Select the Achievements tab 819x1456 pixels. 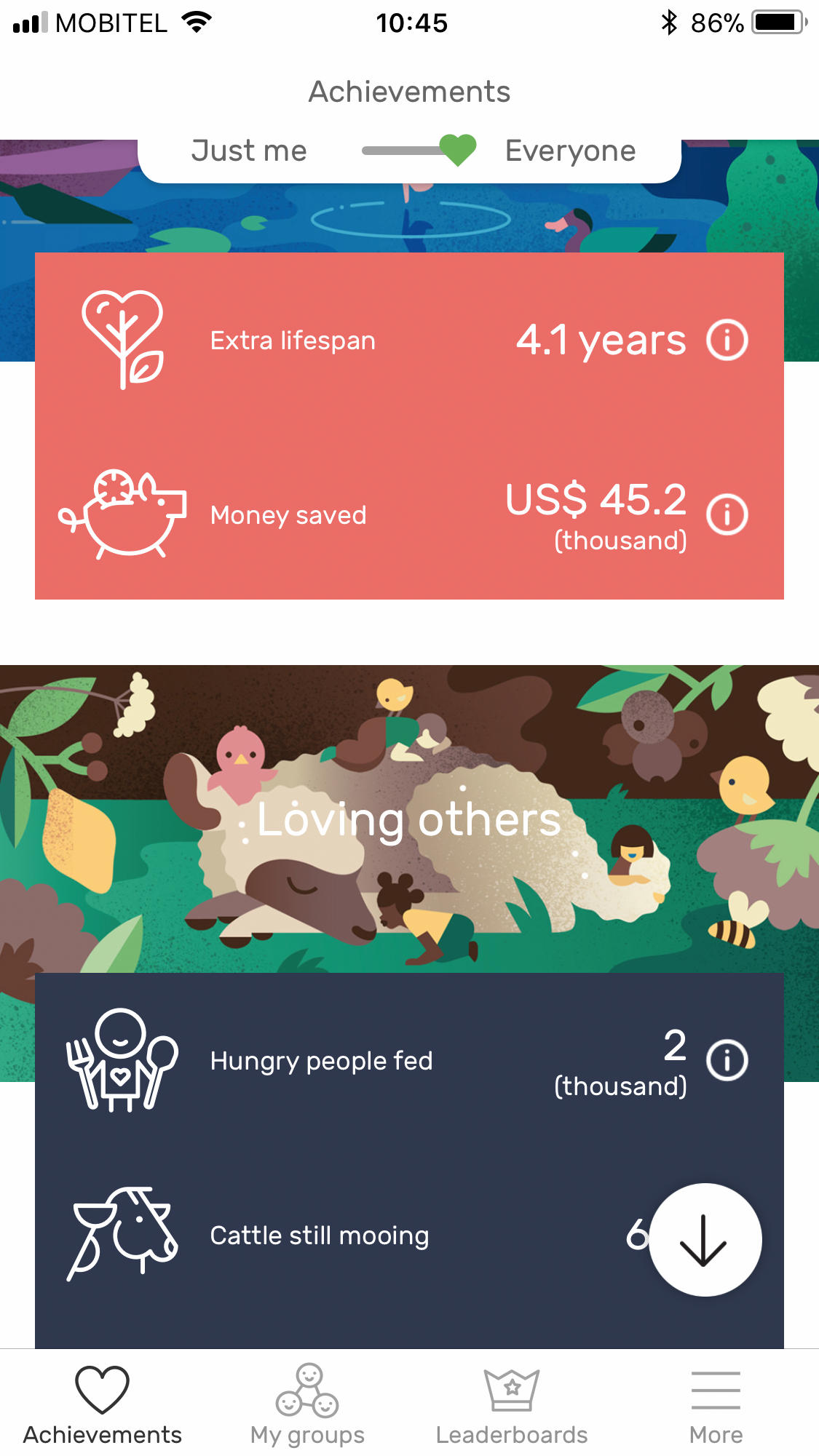(103, 1404)
